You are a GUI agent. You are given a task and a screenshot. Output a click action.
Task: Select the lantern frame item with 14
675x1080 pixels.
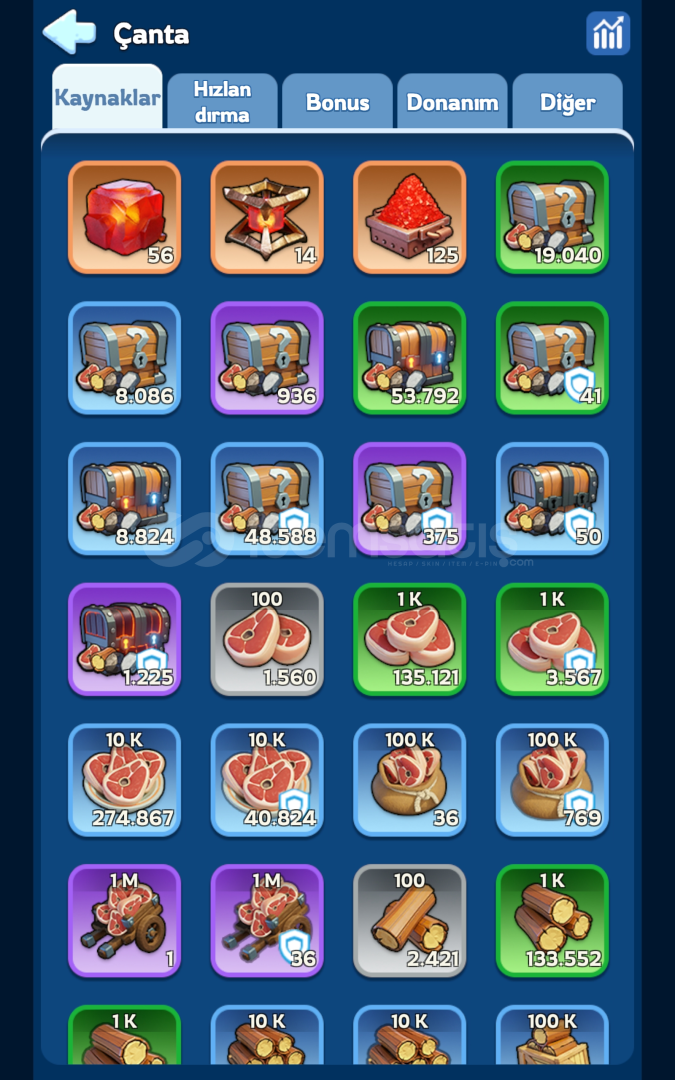267,217
